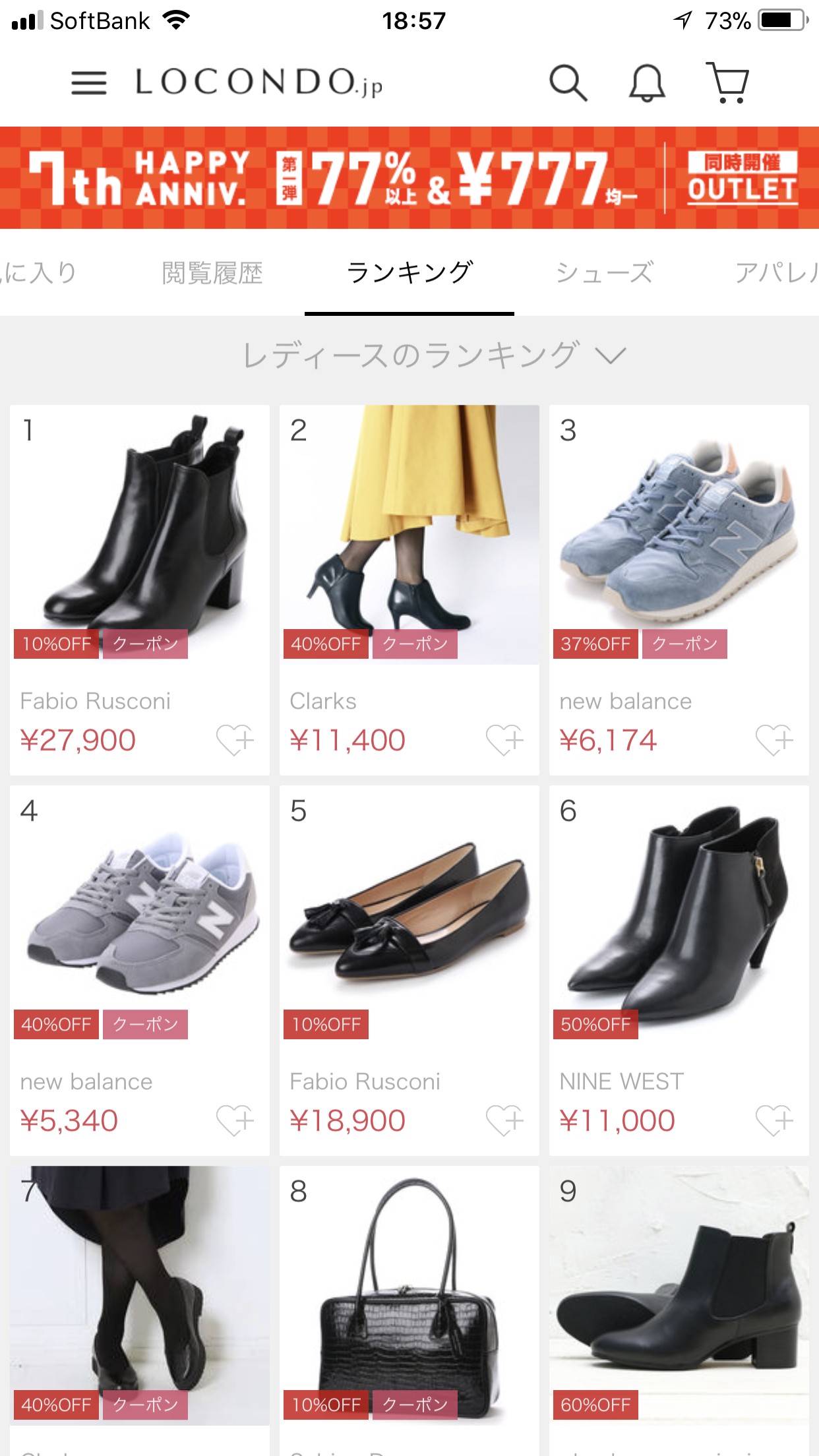The width and height of the screenshot is (819, 1456).
Task: Open the rank 1 Fabio Rusconi boots
Action: pos(140,590)
